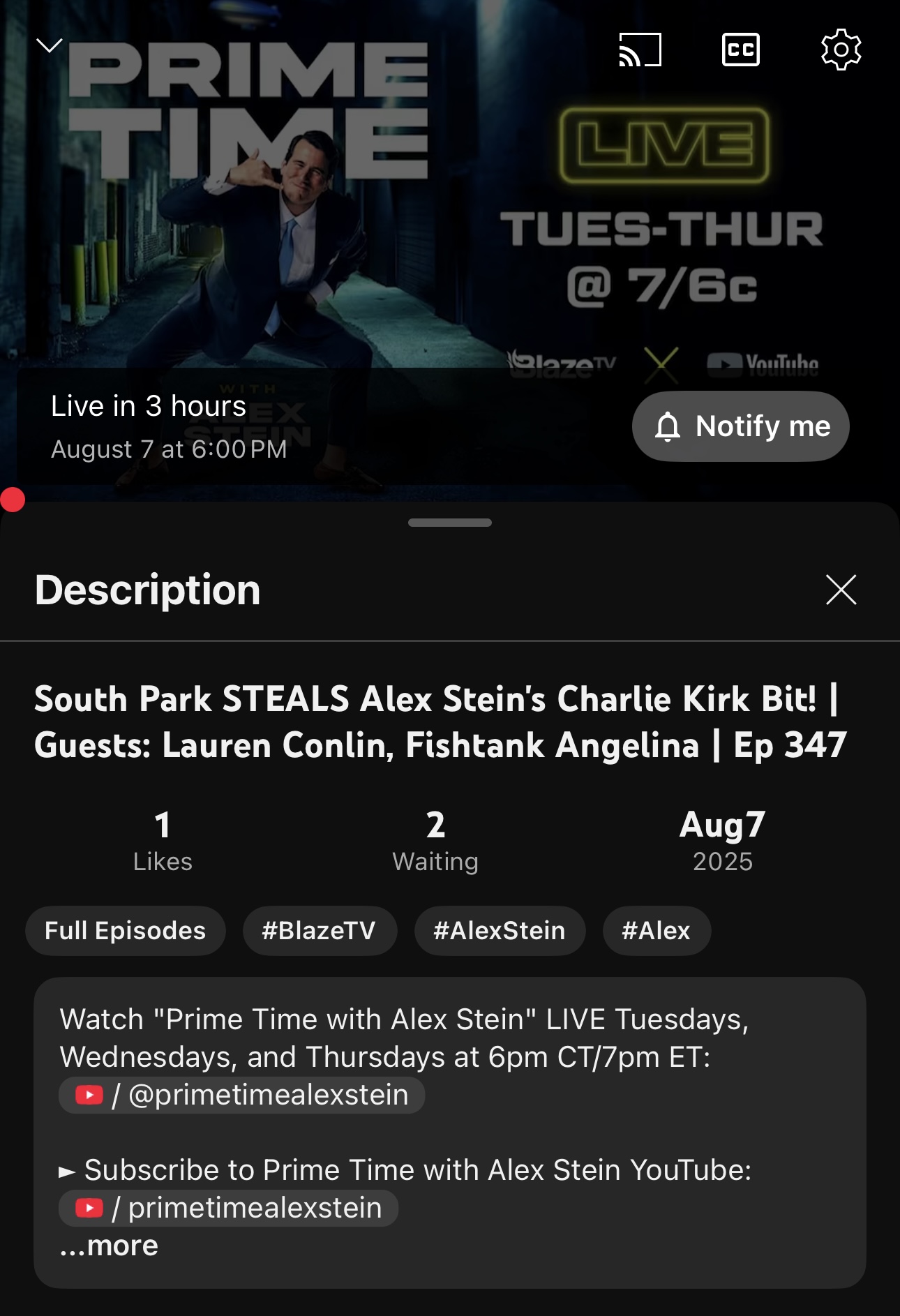Select the Full Episodes chip
This screenshot has width=900, height=1316.
126,931
